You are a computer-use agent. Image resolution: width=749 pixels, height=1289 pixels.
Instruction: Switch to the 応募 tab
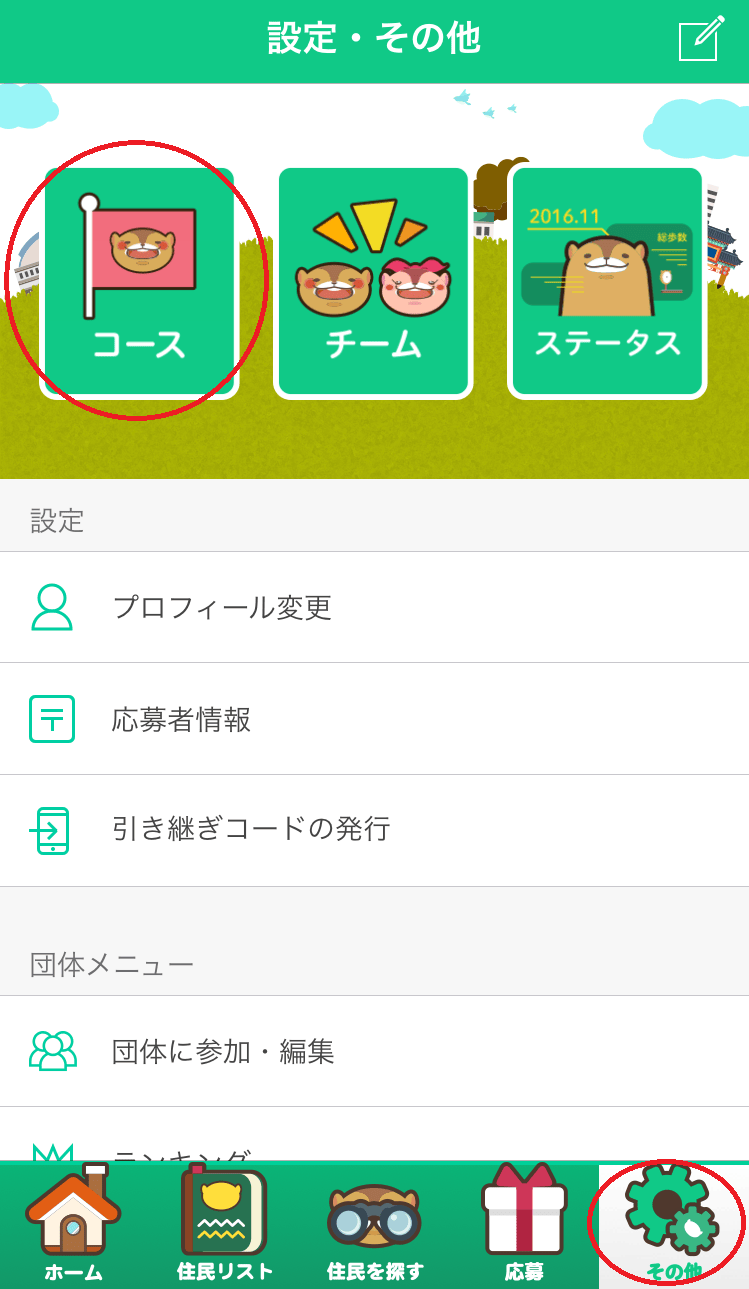tap(524, 1226)
